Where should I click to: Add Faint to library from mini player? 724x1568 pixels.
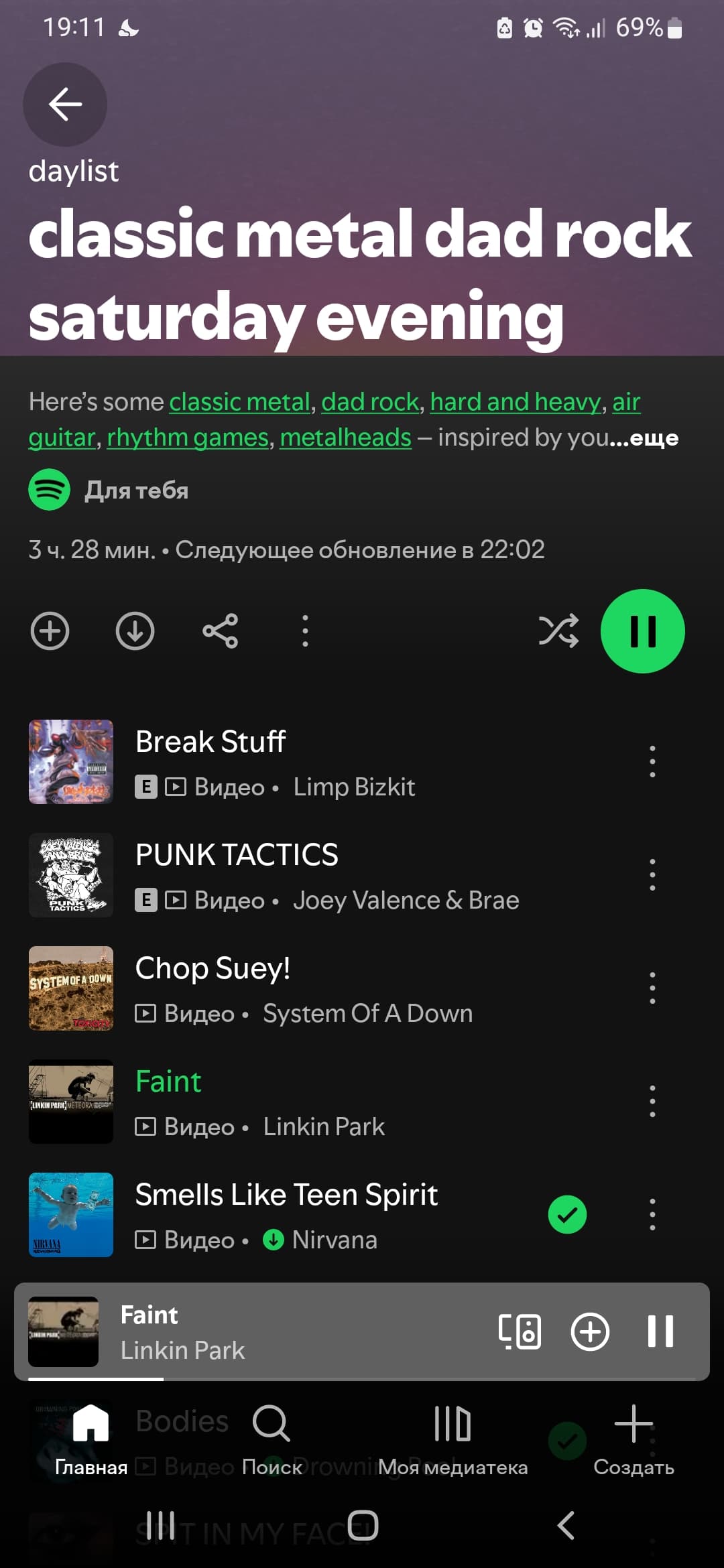tap(590, 1331)
